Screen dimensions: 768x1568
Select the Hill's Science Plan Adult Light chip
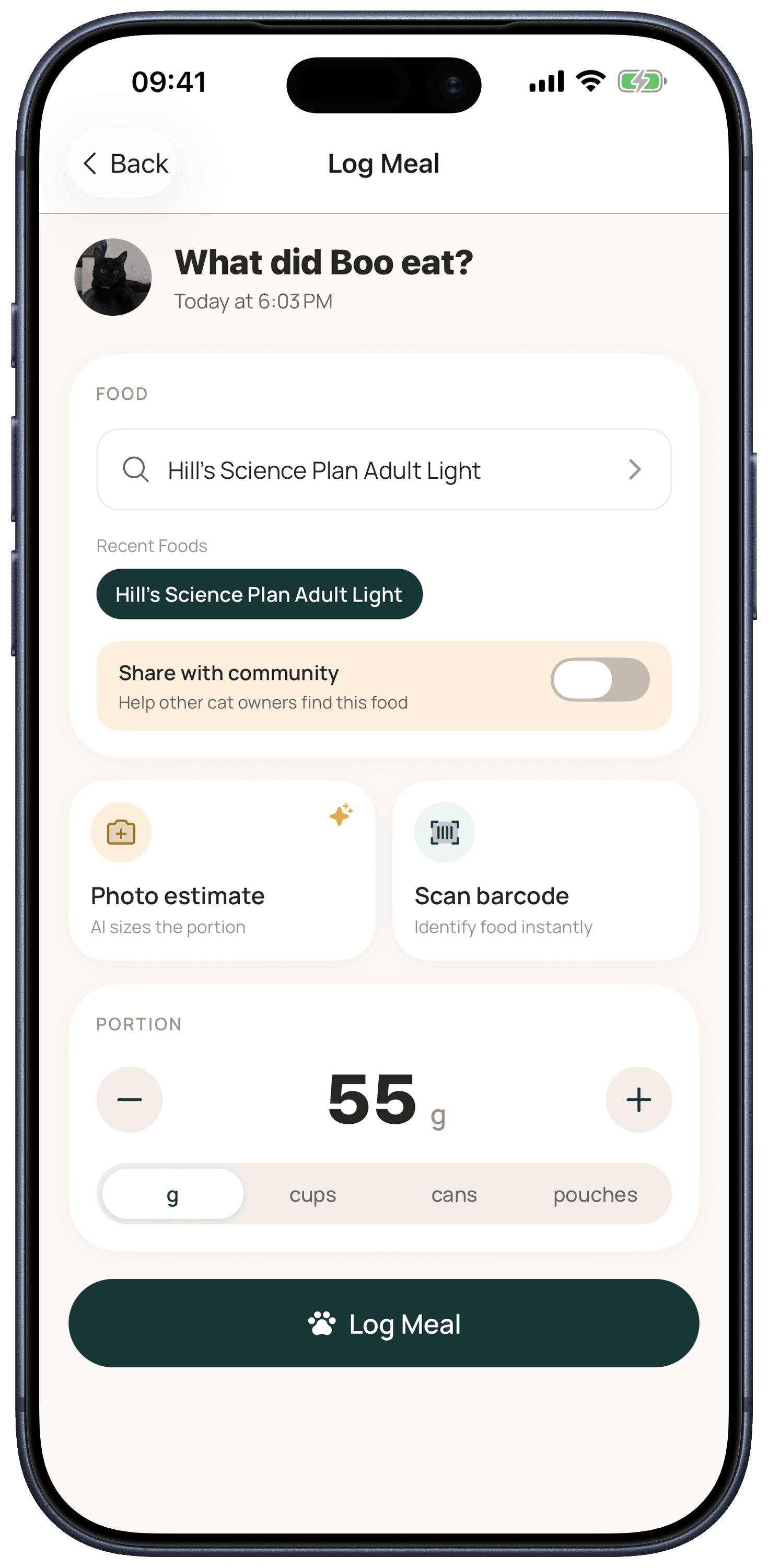click(x=259, y=594)
